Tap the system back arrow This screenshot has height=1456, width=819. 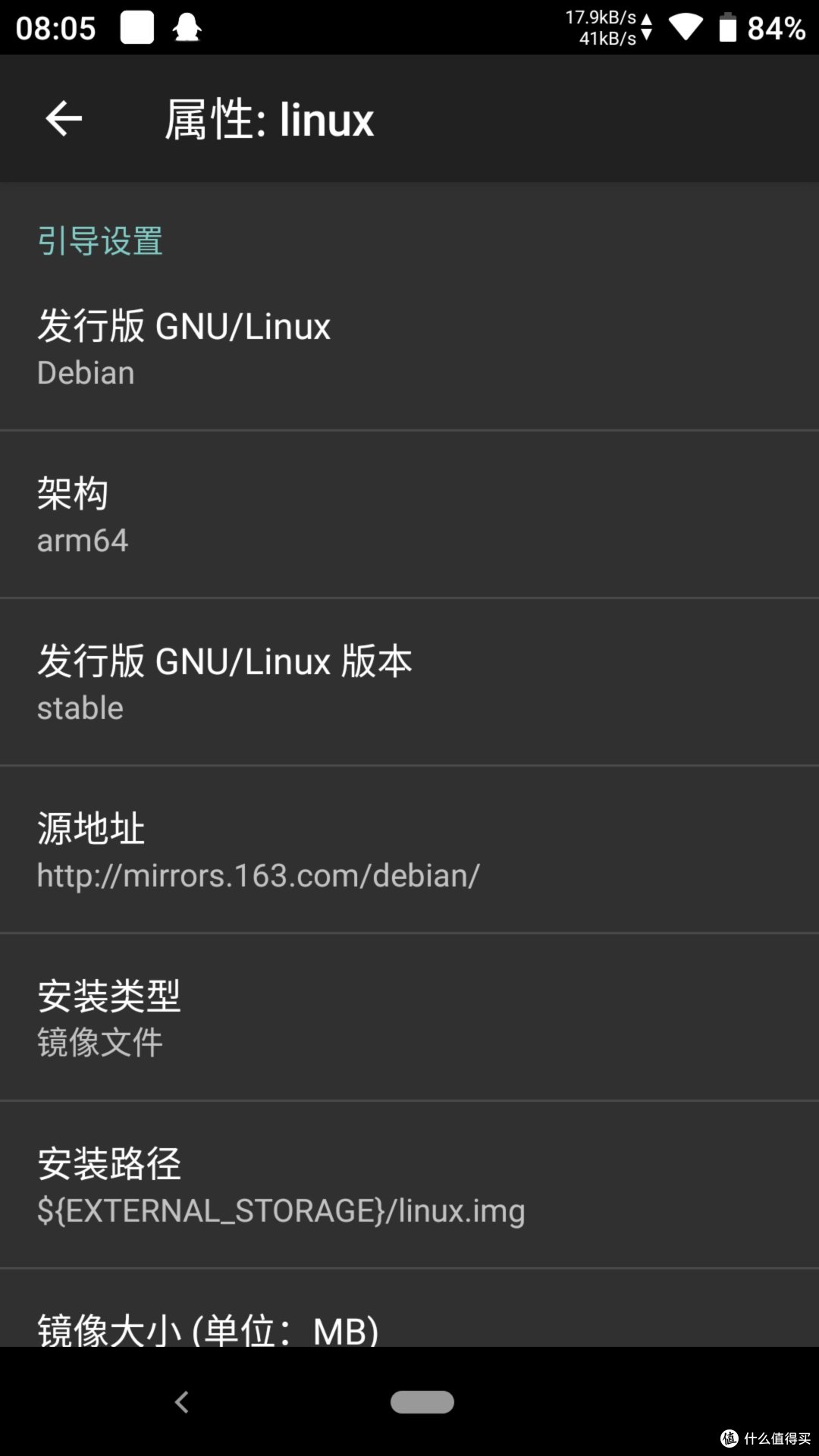click(181, 1402)
